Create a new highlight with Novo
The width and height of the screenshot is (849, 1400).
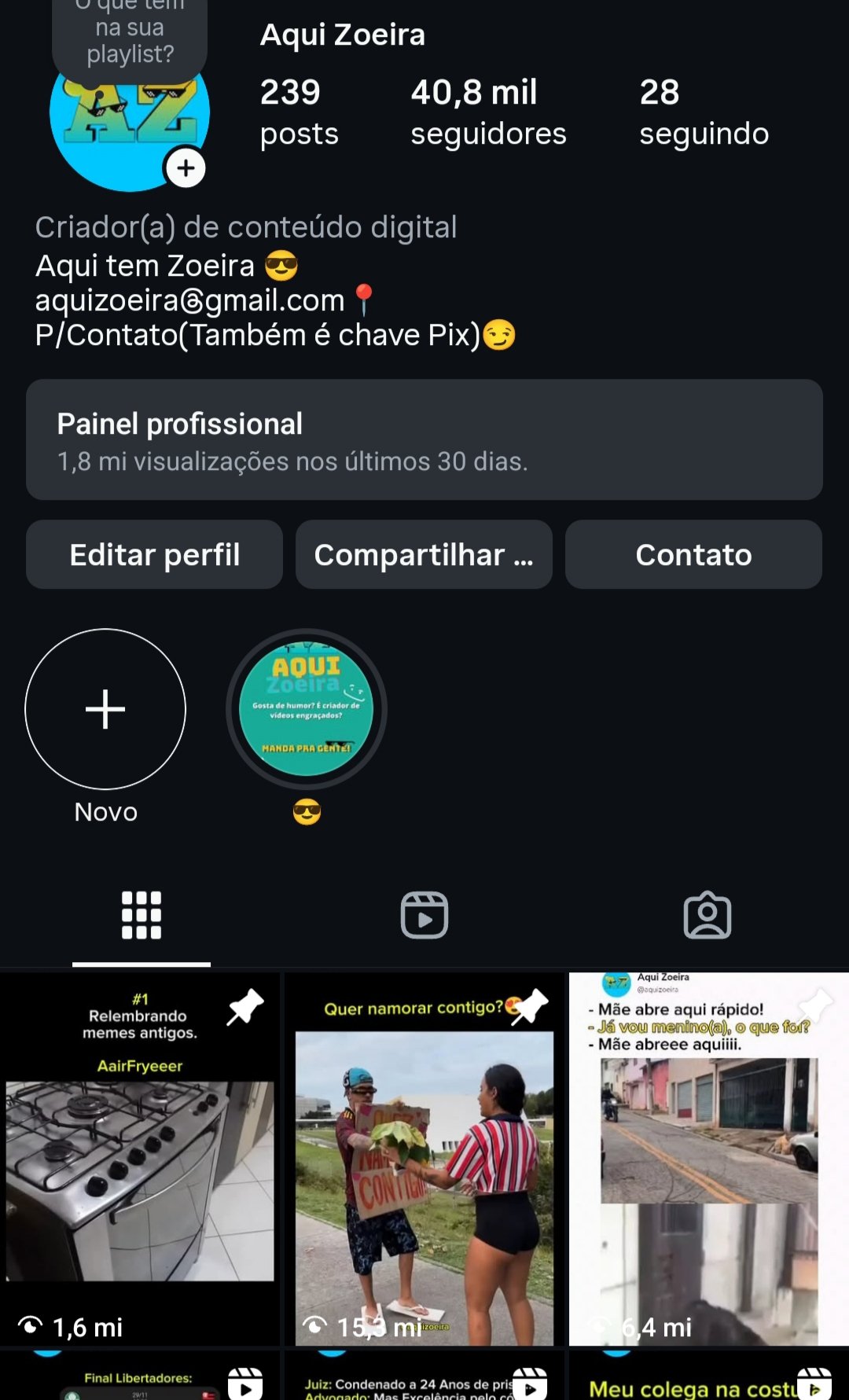click(105, 709)
